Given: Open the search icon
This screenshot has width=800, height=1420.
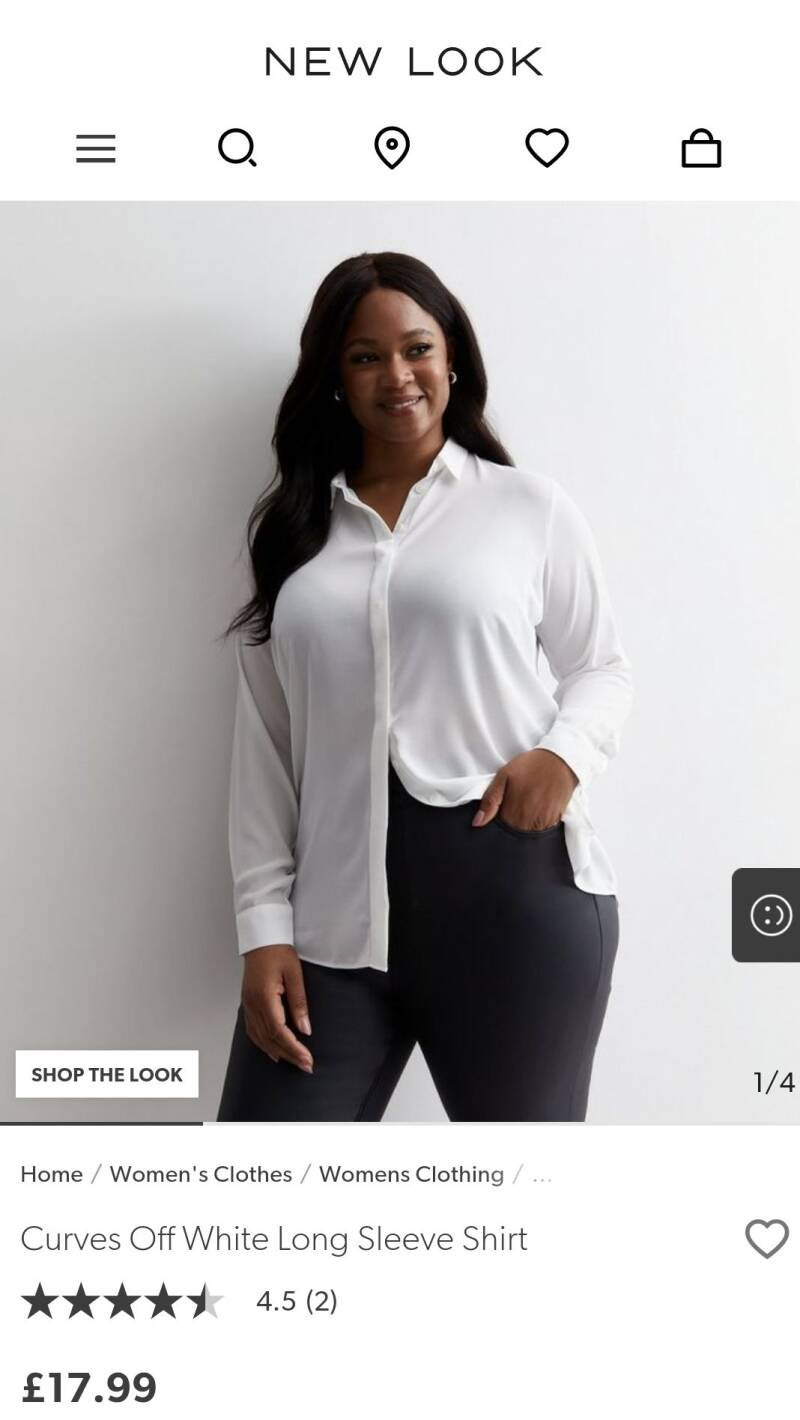Looking at the screenshot, I should (237, 149).
